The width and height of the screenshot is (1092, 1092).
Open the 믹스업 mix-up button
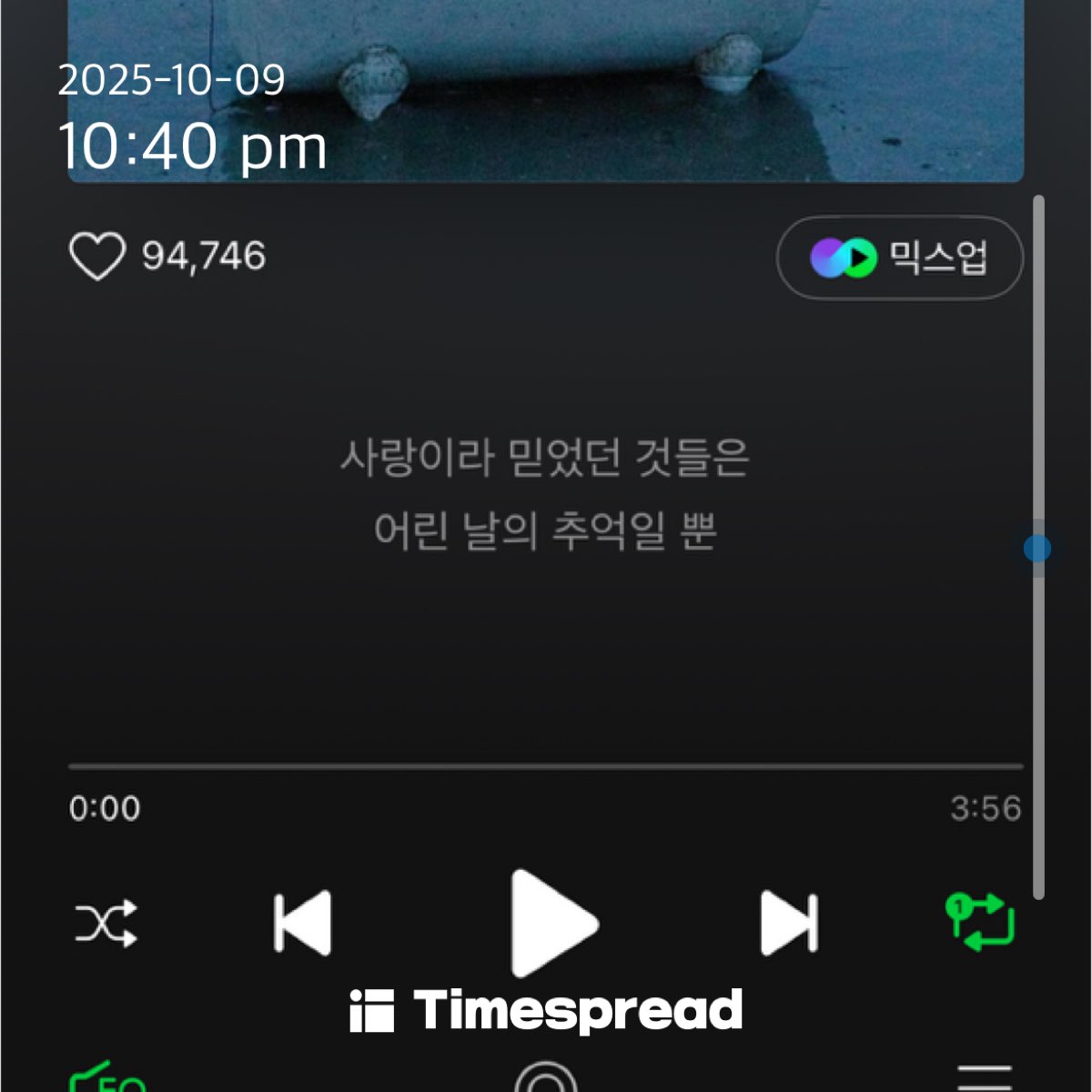899,258
